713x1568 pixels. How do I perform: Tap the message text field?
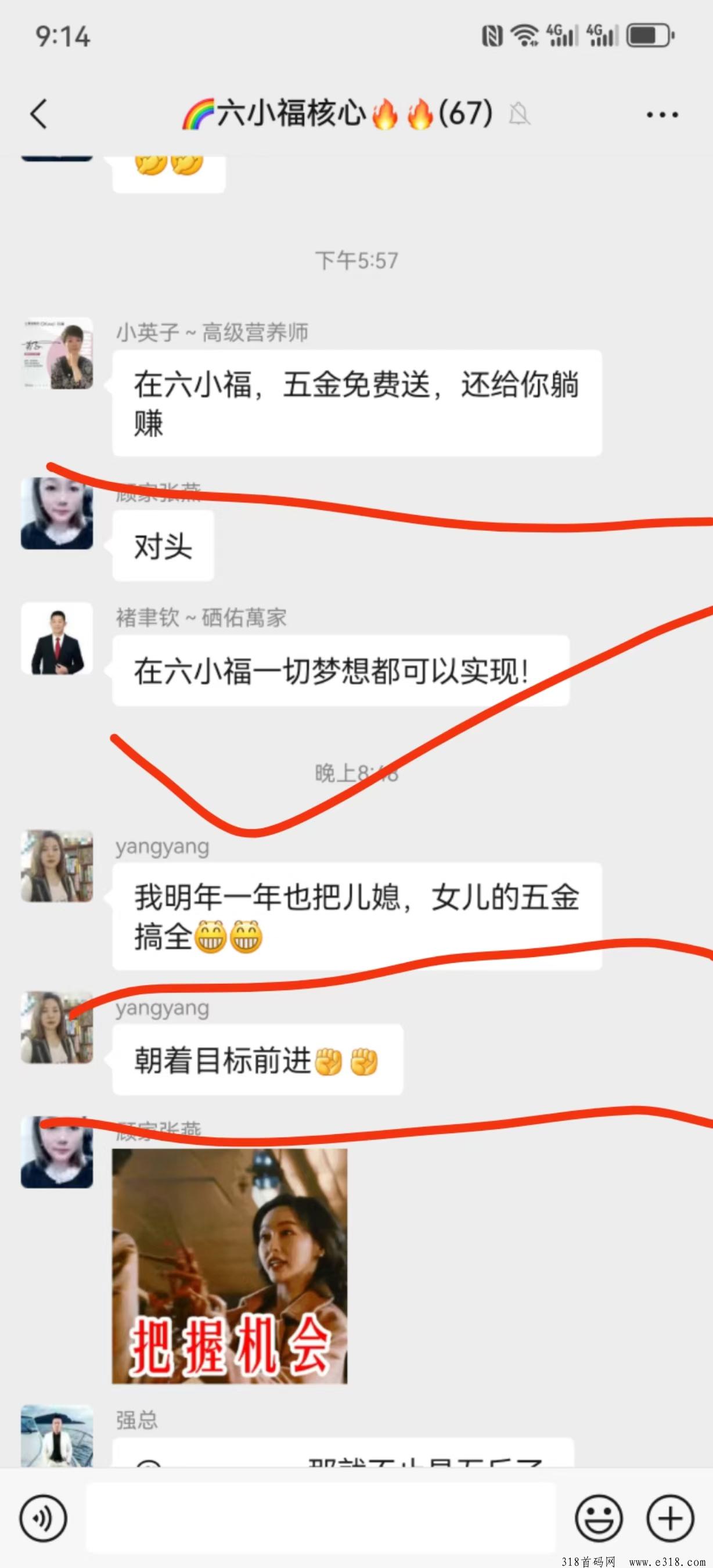point(321,1518)
